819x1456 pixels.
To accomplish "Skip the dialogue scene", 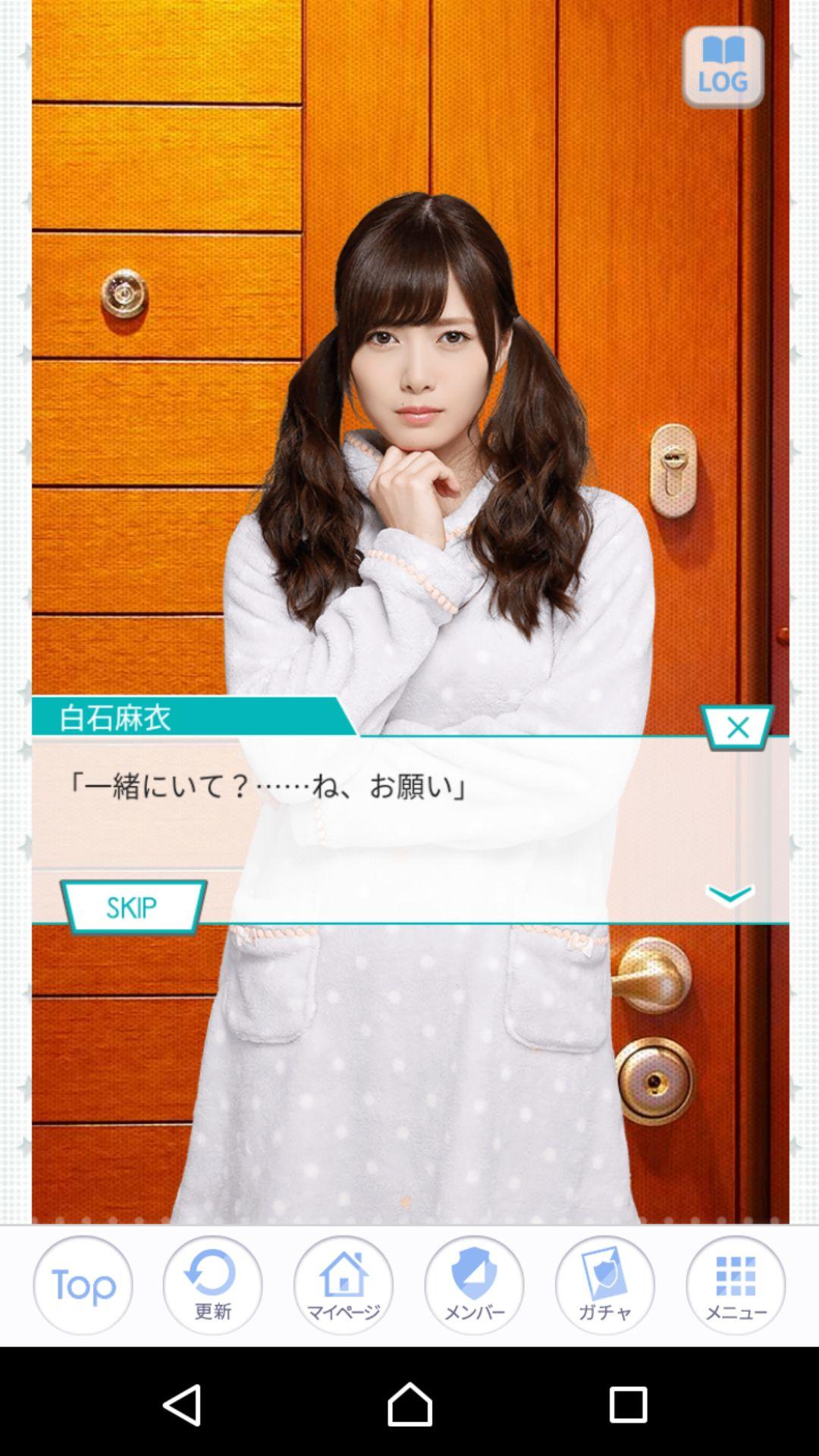I will (133, 907).
